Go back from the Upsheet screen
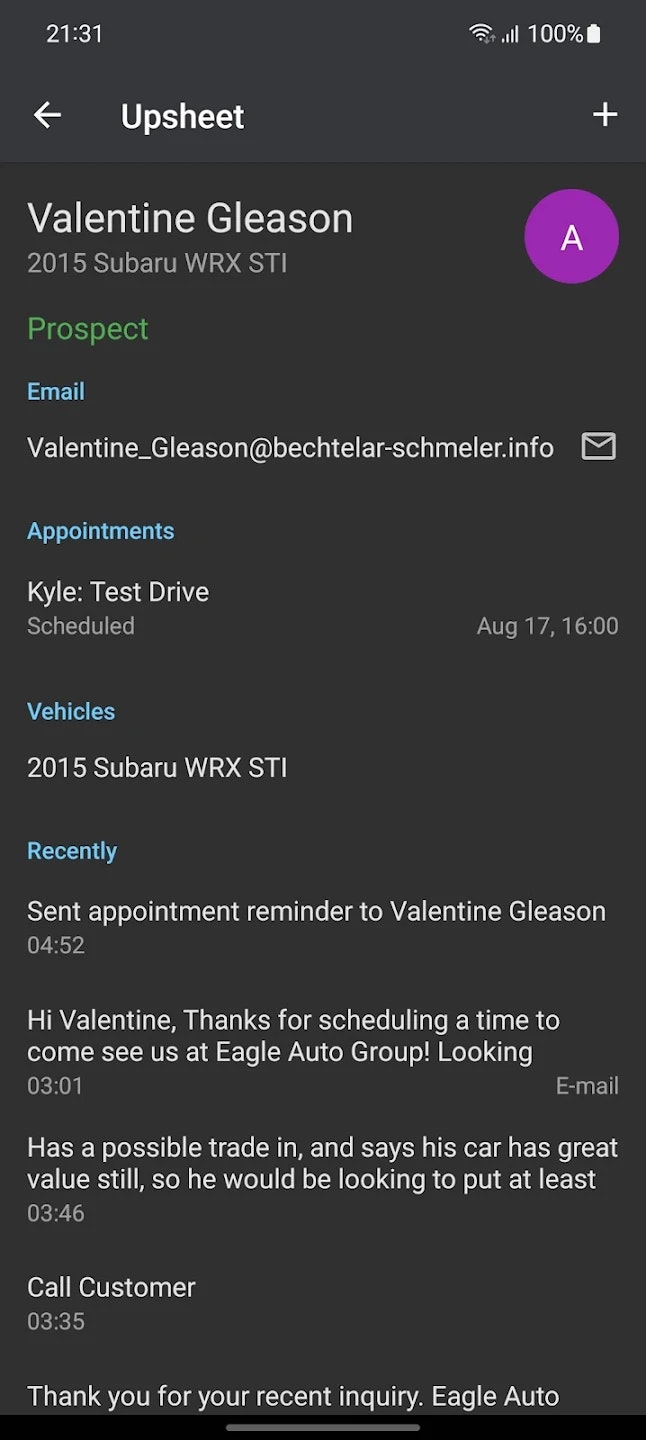The width and height of the screenshot is (646, 1440). 47,116
